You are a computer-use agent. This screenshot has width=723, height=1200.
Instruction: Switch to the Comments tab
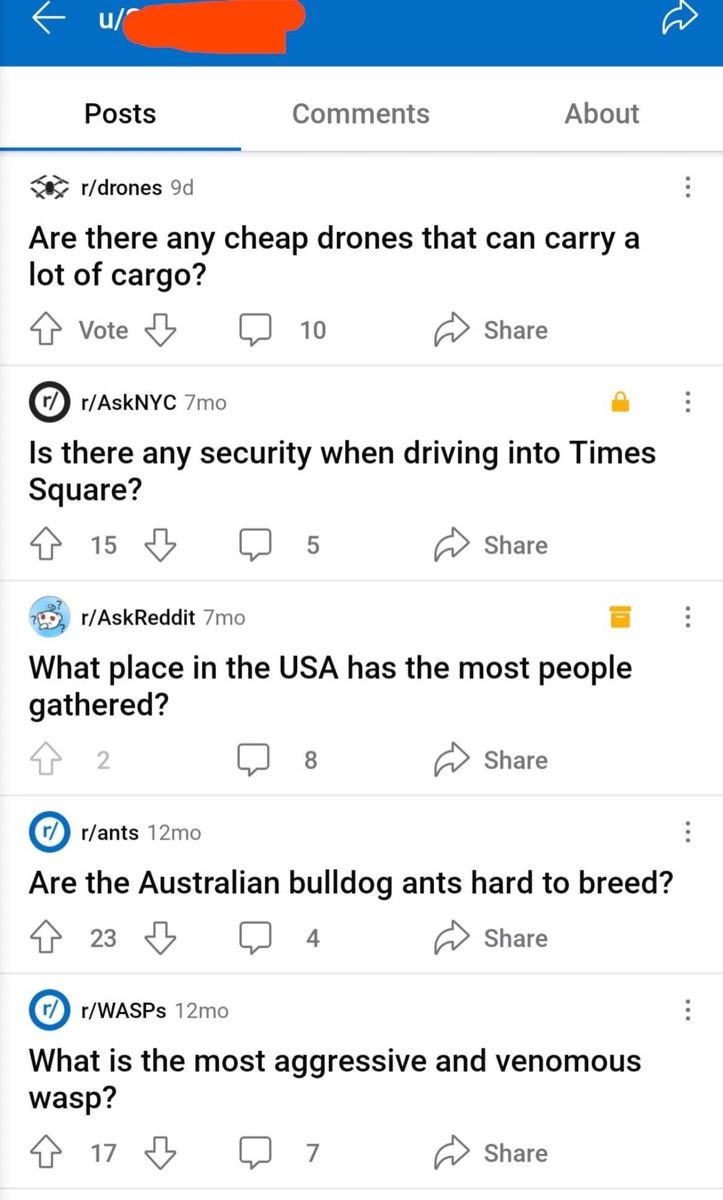coord(360,114)
